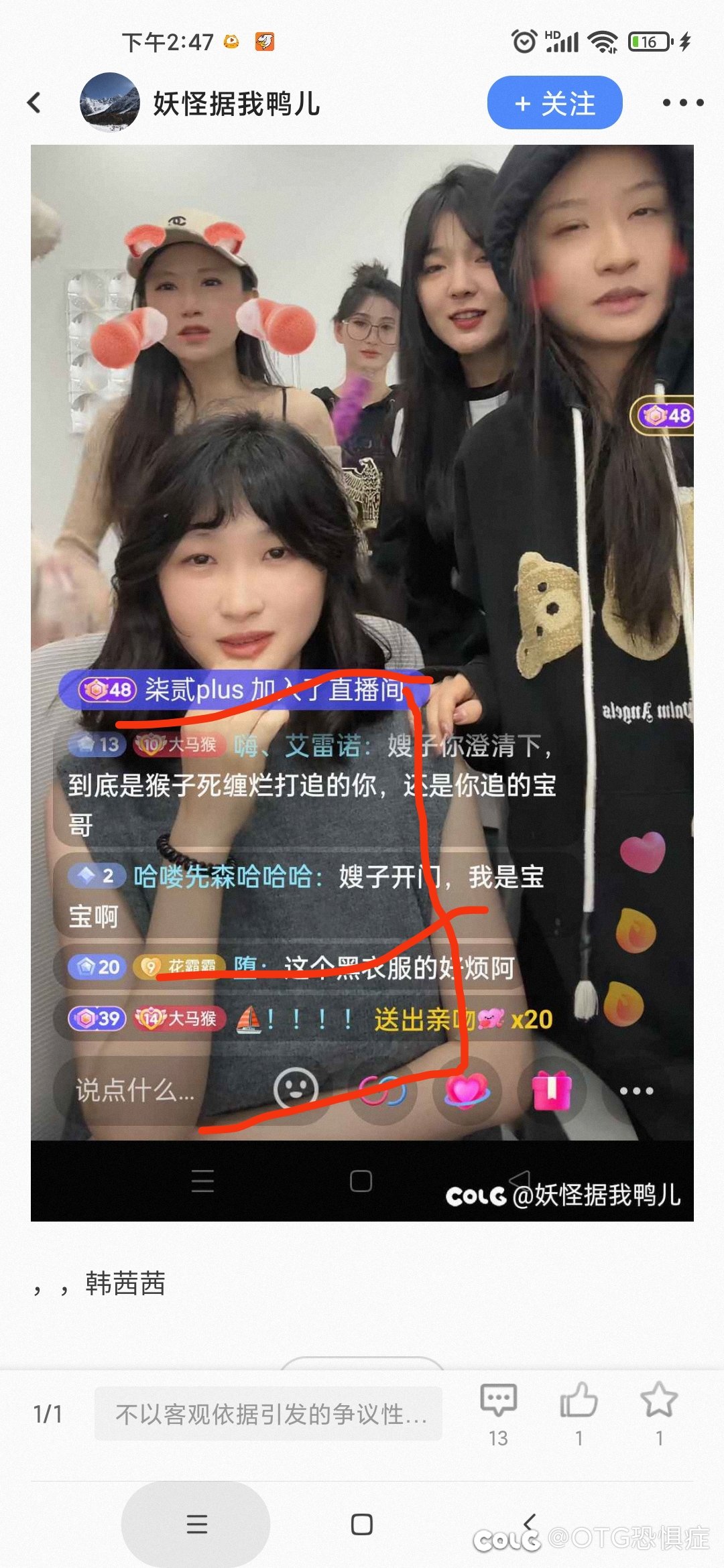
Task: Open recent apps from the navigation bar
Action: [x=196, y=1524]
